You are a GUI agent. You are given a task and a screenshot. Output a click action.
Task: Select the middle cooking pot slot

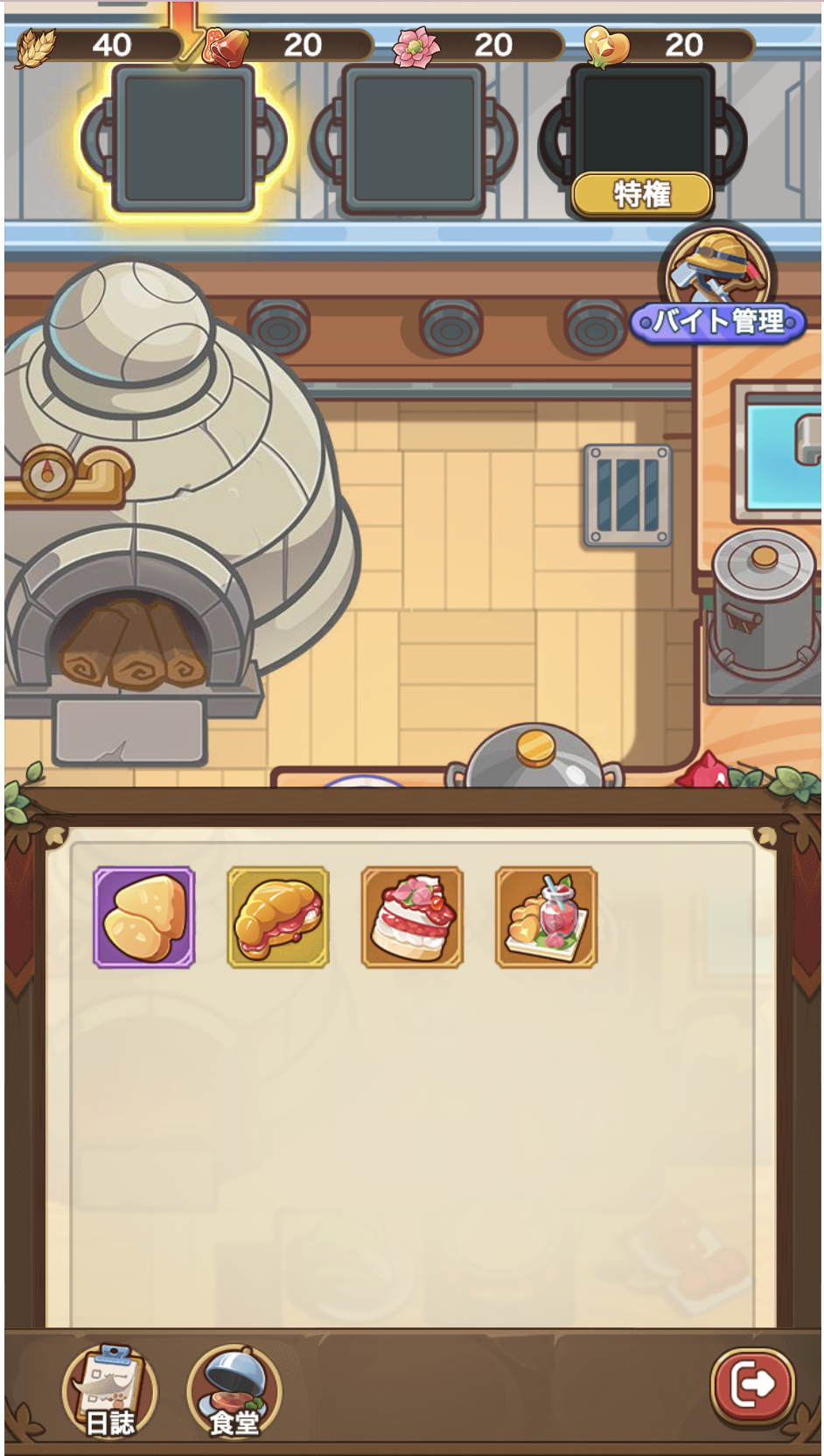414,140
